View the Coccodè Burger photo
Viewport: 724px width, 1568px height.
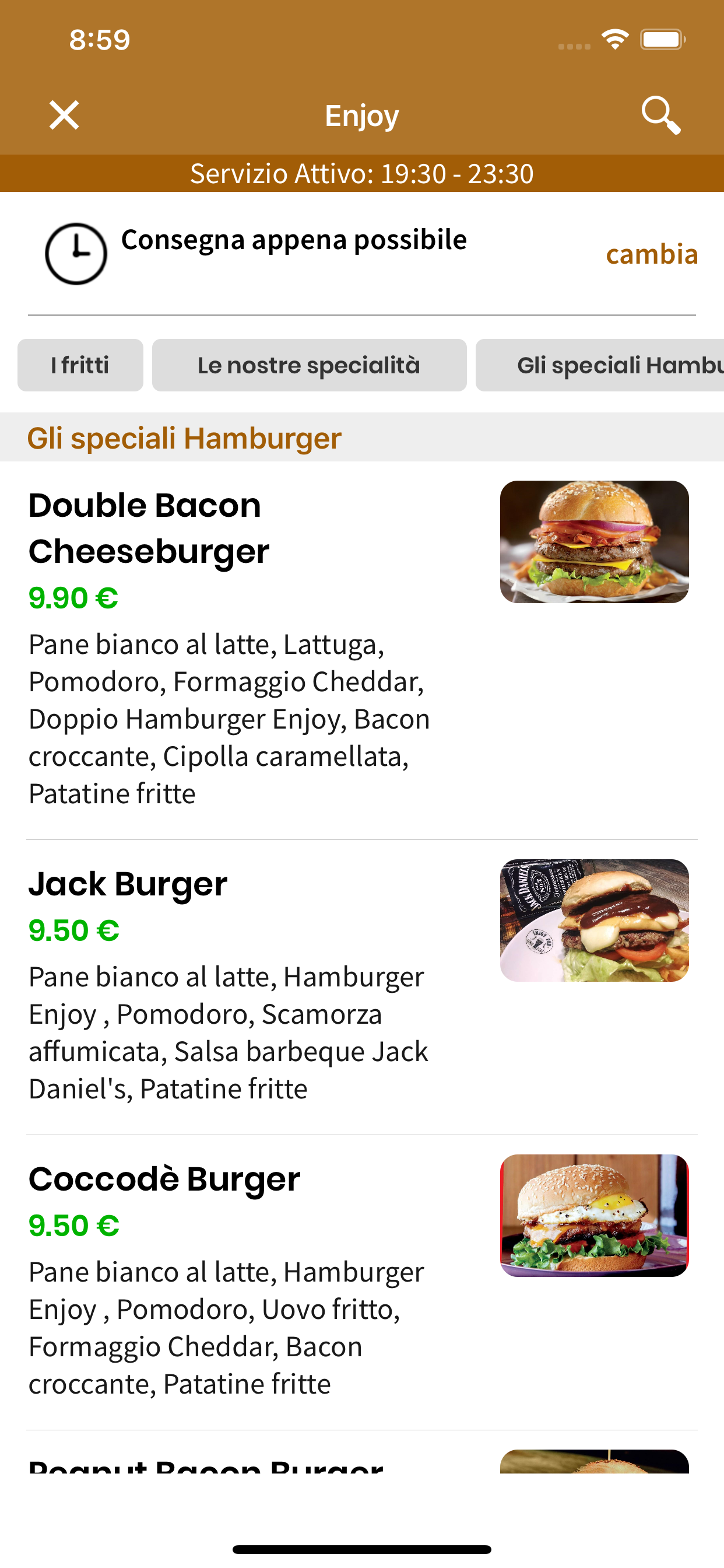595,1216
